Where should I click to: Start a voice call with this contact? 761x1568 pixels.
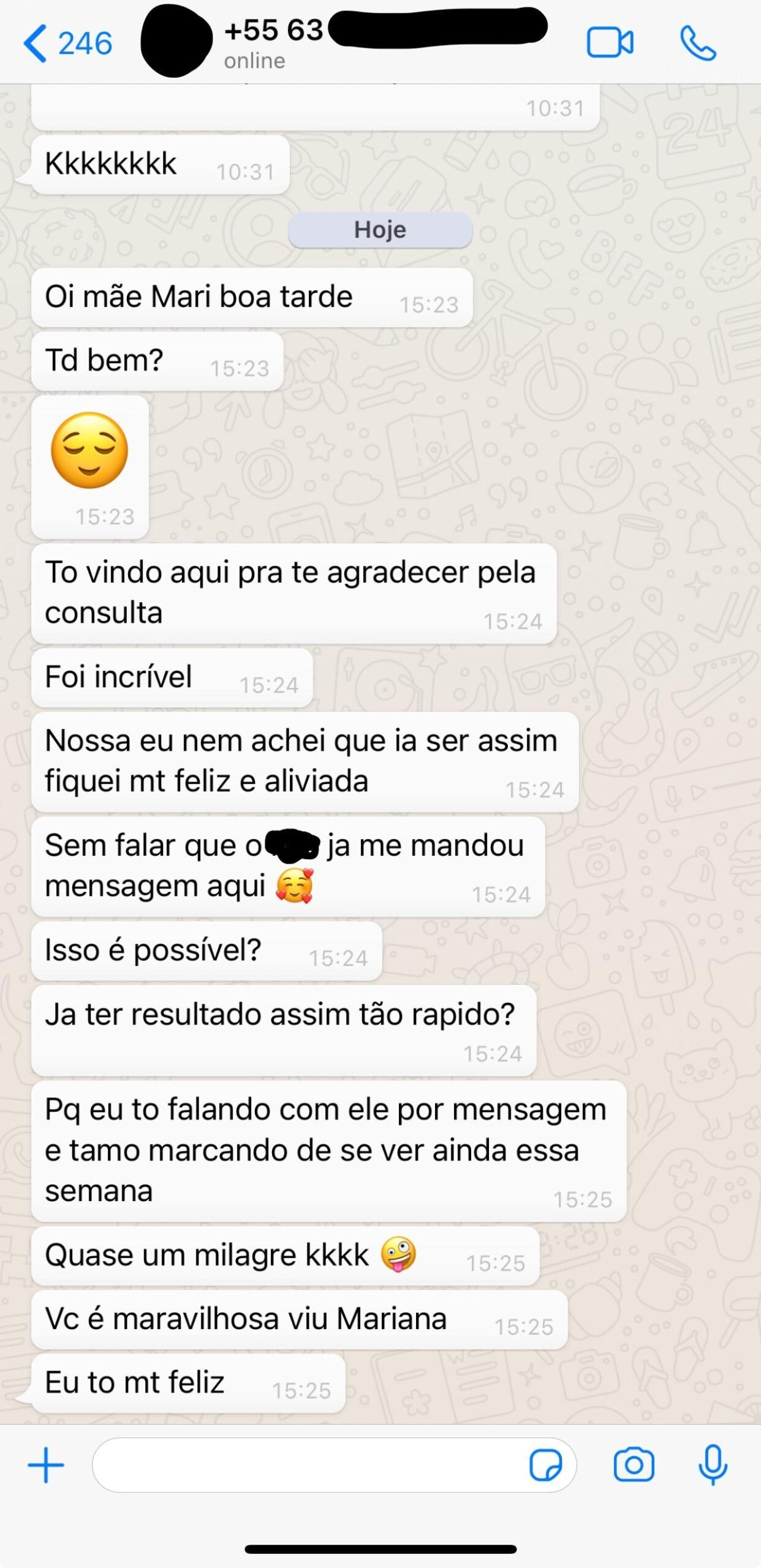point(698,43)
